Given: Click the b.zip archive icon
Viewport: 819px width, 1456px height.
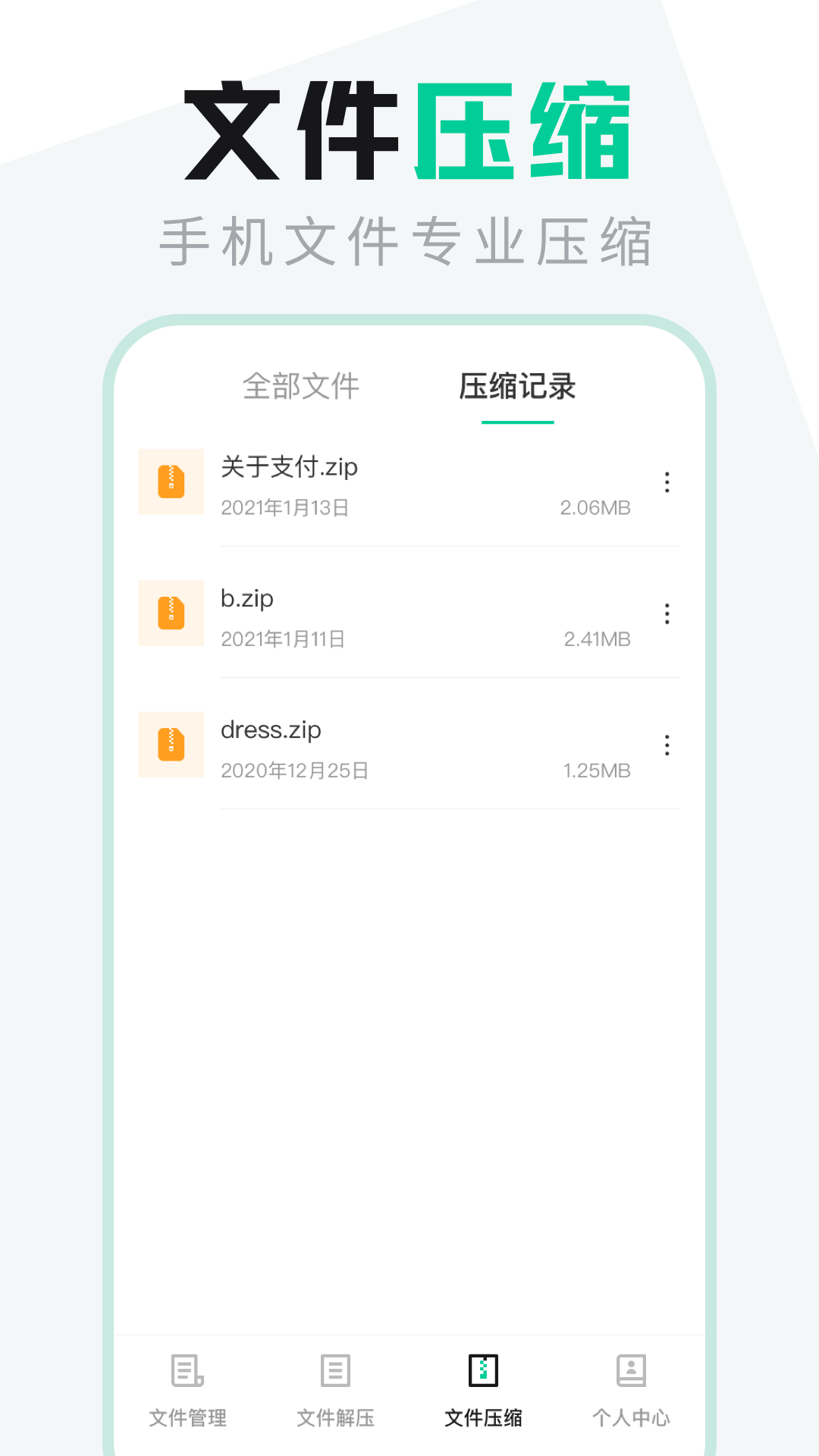Looking at the screenshot, I should [x=171, y=614].
